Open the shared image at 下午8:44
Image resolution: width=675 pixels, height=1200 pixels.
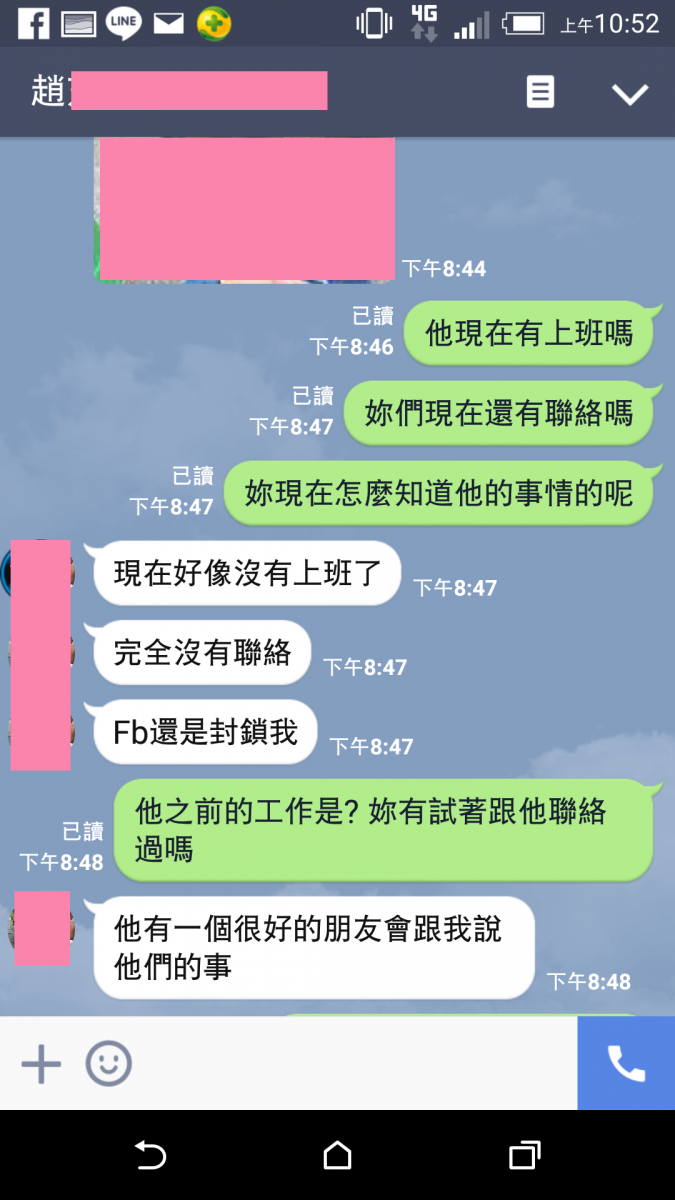[246, 210]
